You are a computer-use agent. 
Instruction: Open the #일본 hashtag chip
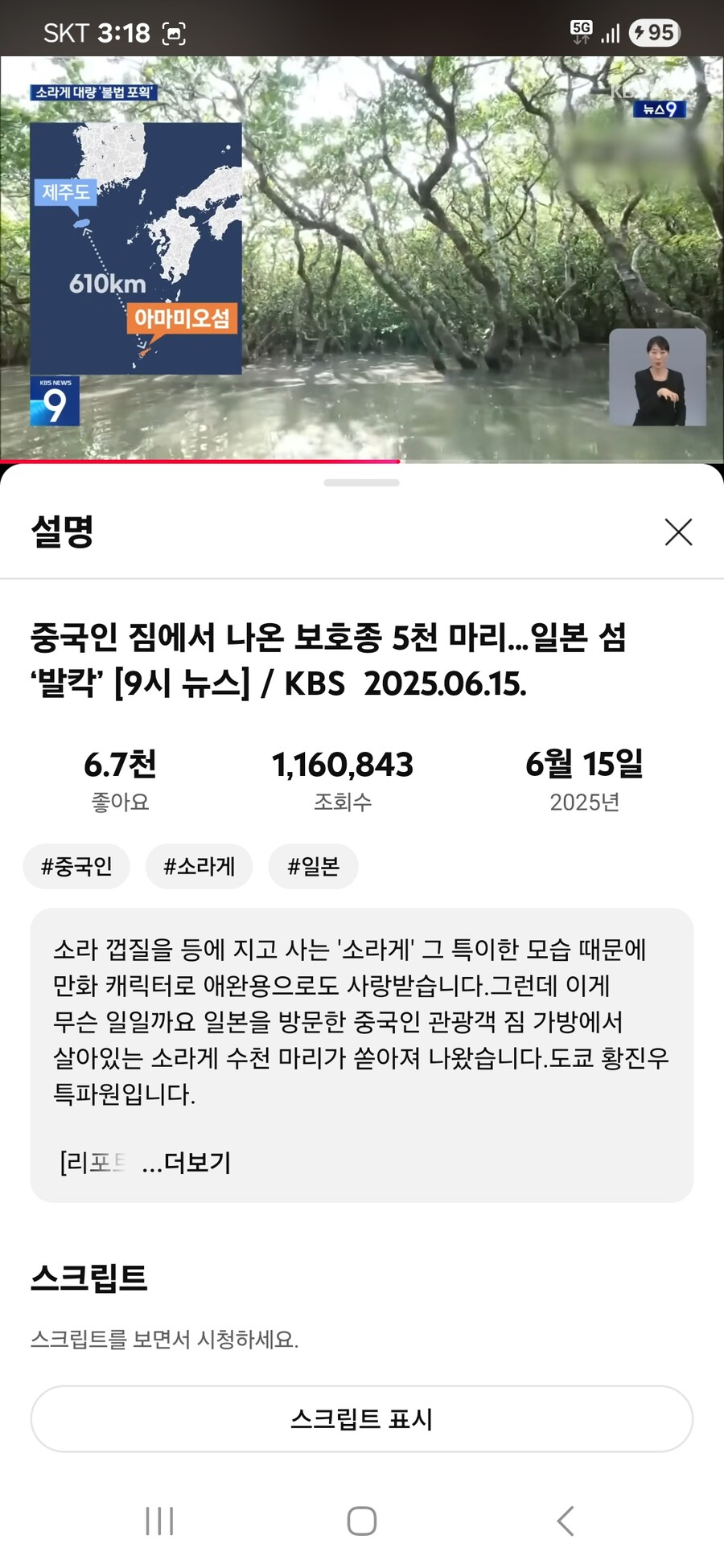pos(313,866)
